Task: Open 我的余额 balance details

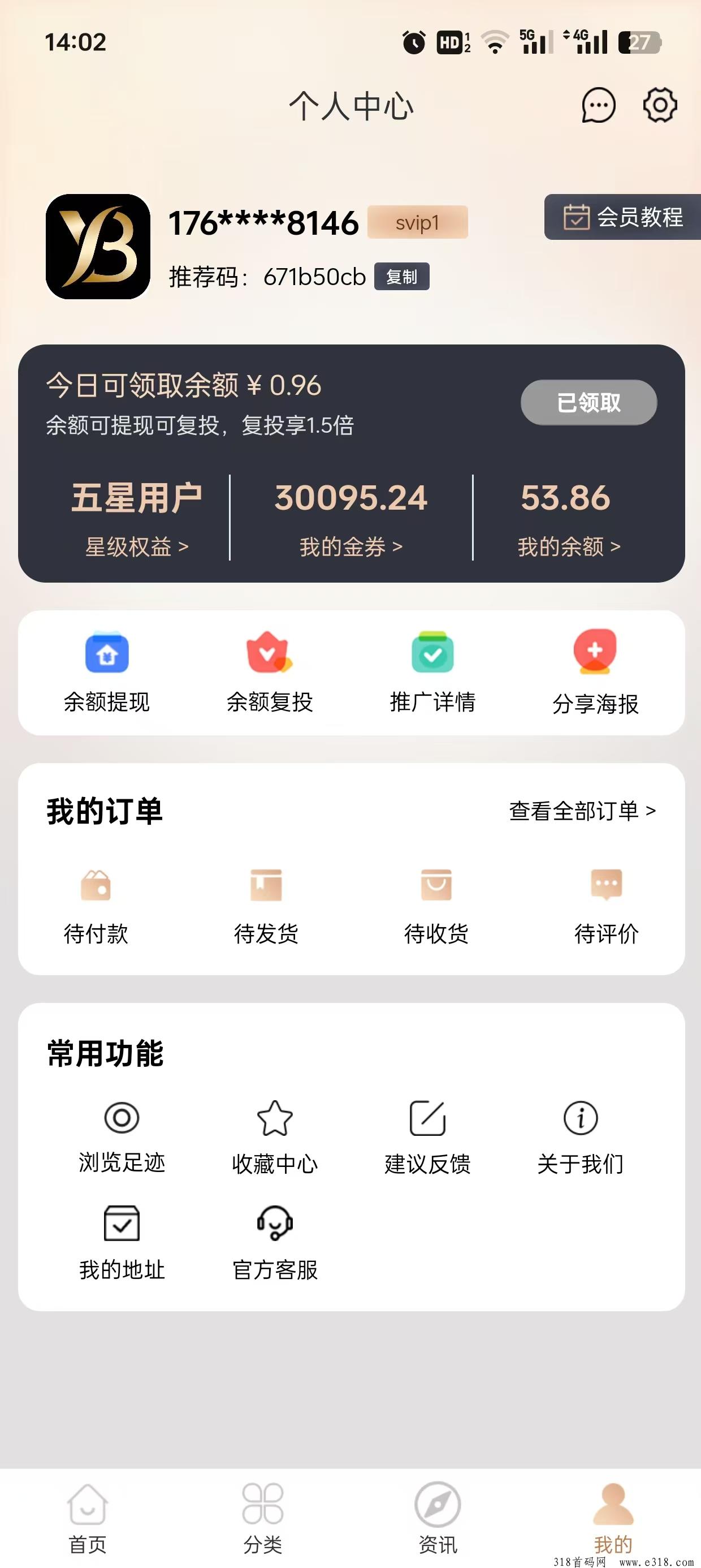Action: click(568, 546)
